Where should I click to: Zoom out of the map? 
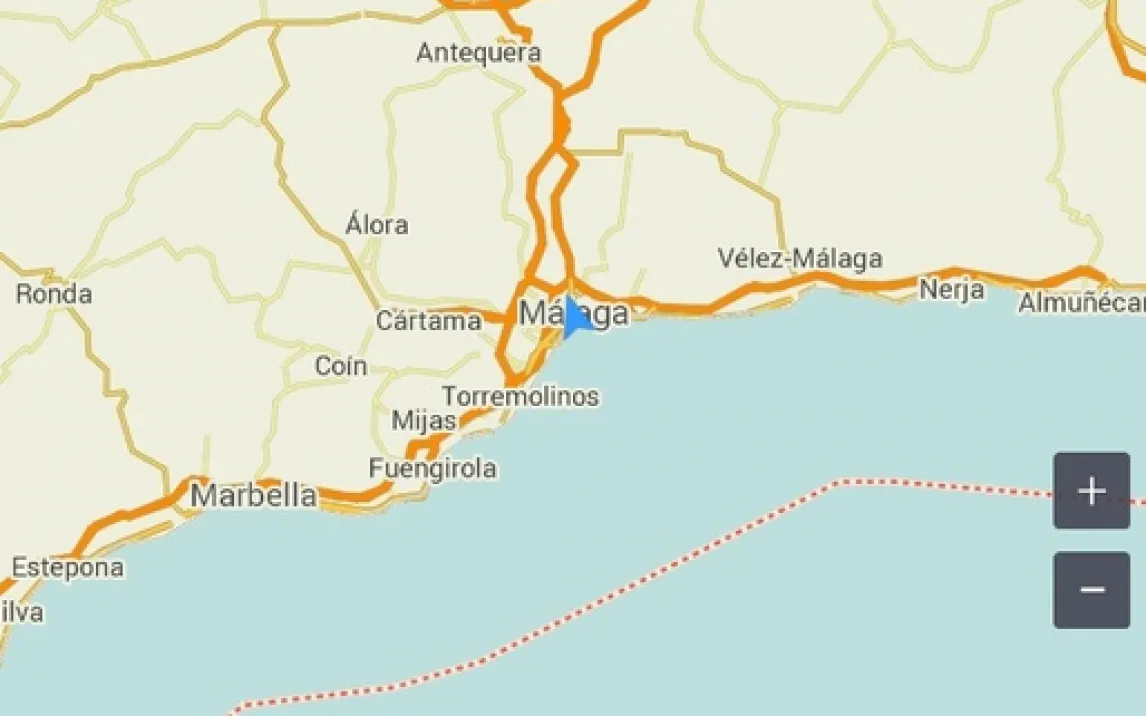(x=1091, y=590)
